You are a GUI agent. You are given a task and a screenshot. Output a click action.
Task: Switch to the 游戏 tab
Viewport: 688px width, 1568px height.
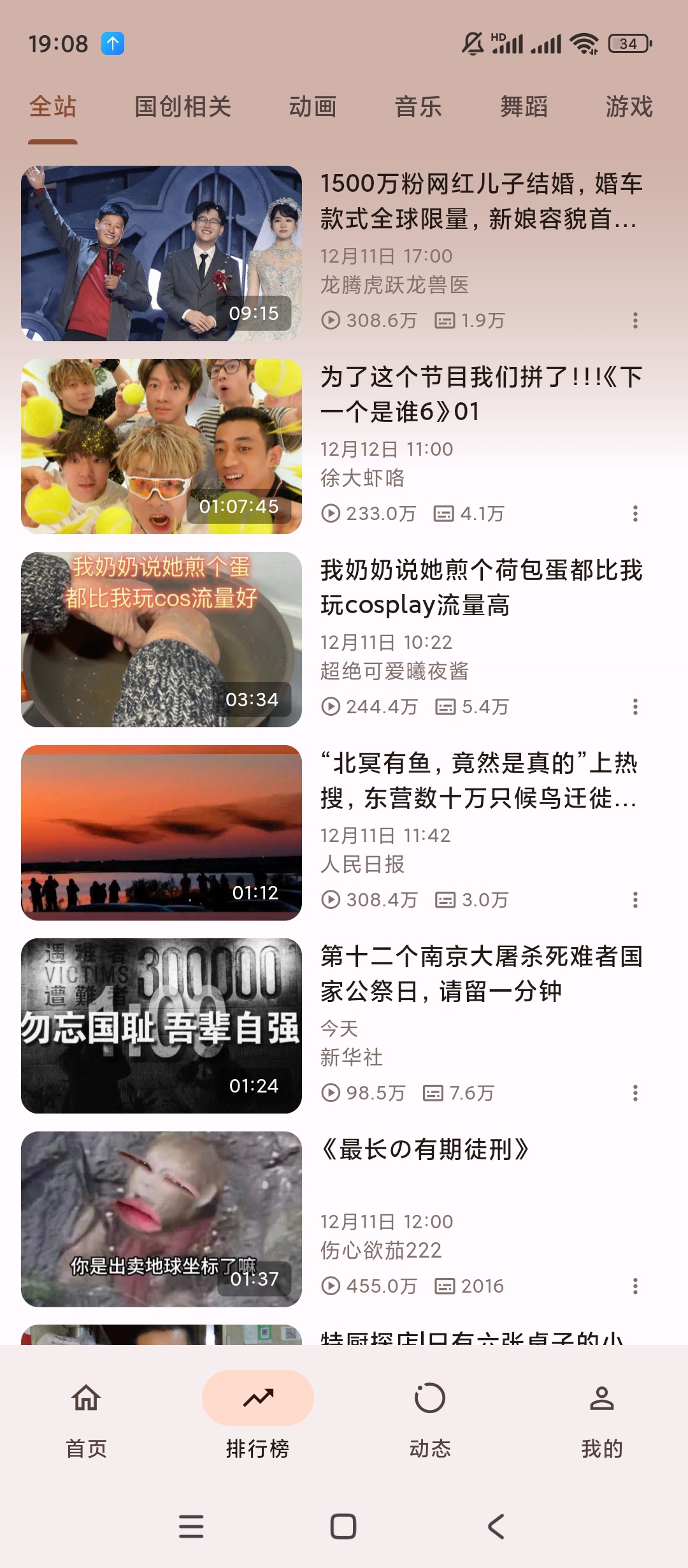pyautogui.click(x=629, y=106)
